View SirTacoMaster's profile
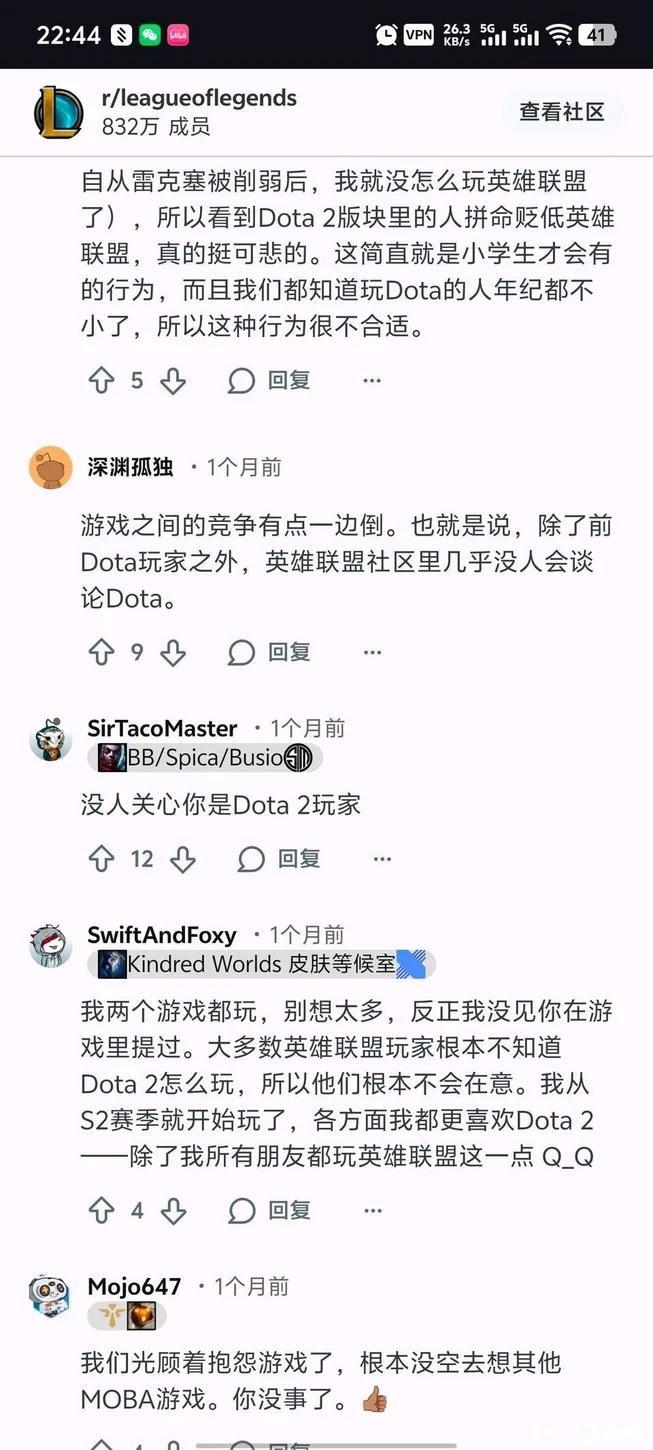The height and width of the screenshot is (1450, 653). (x=162, y=728)
